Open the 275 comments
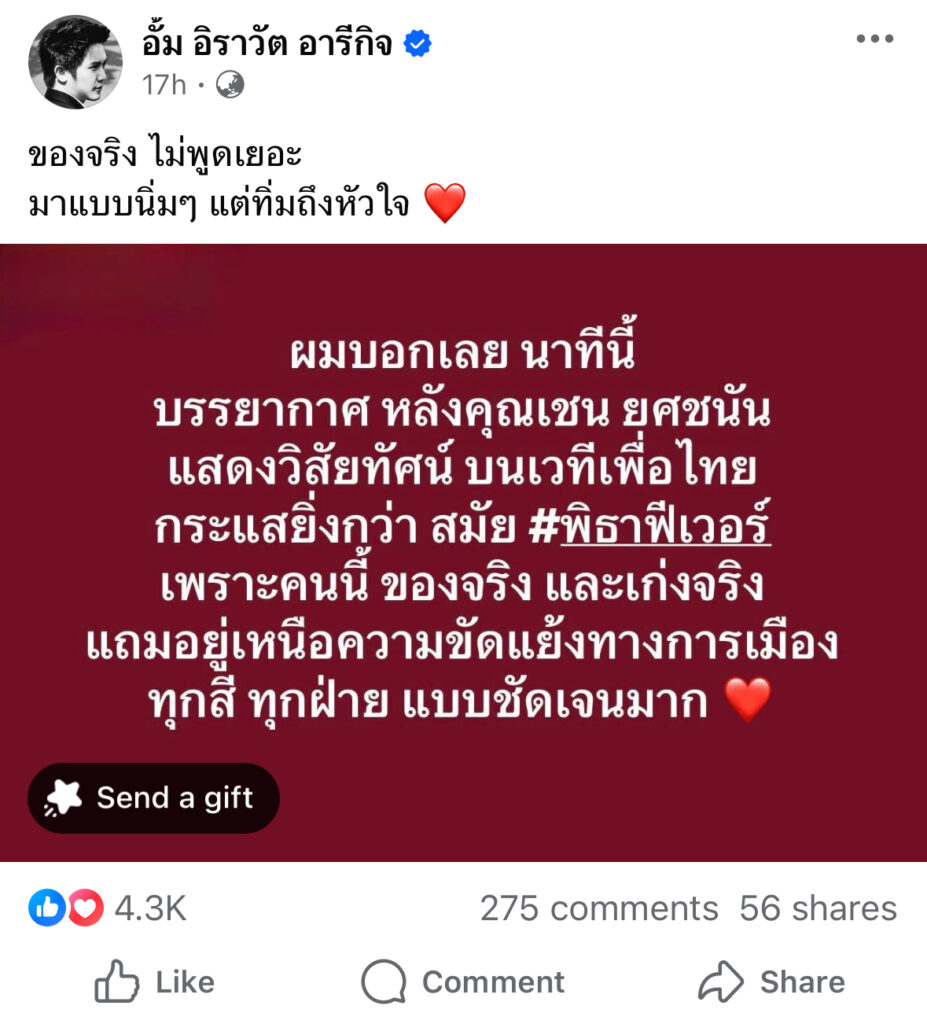The height and width of the screenshot is (1024, 927). coord(598,908)
